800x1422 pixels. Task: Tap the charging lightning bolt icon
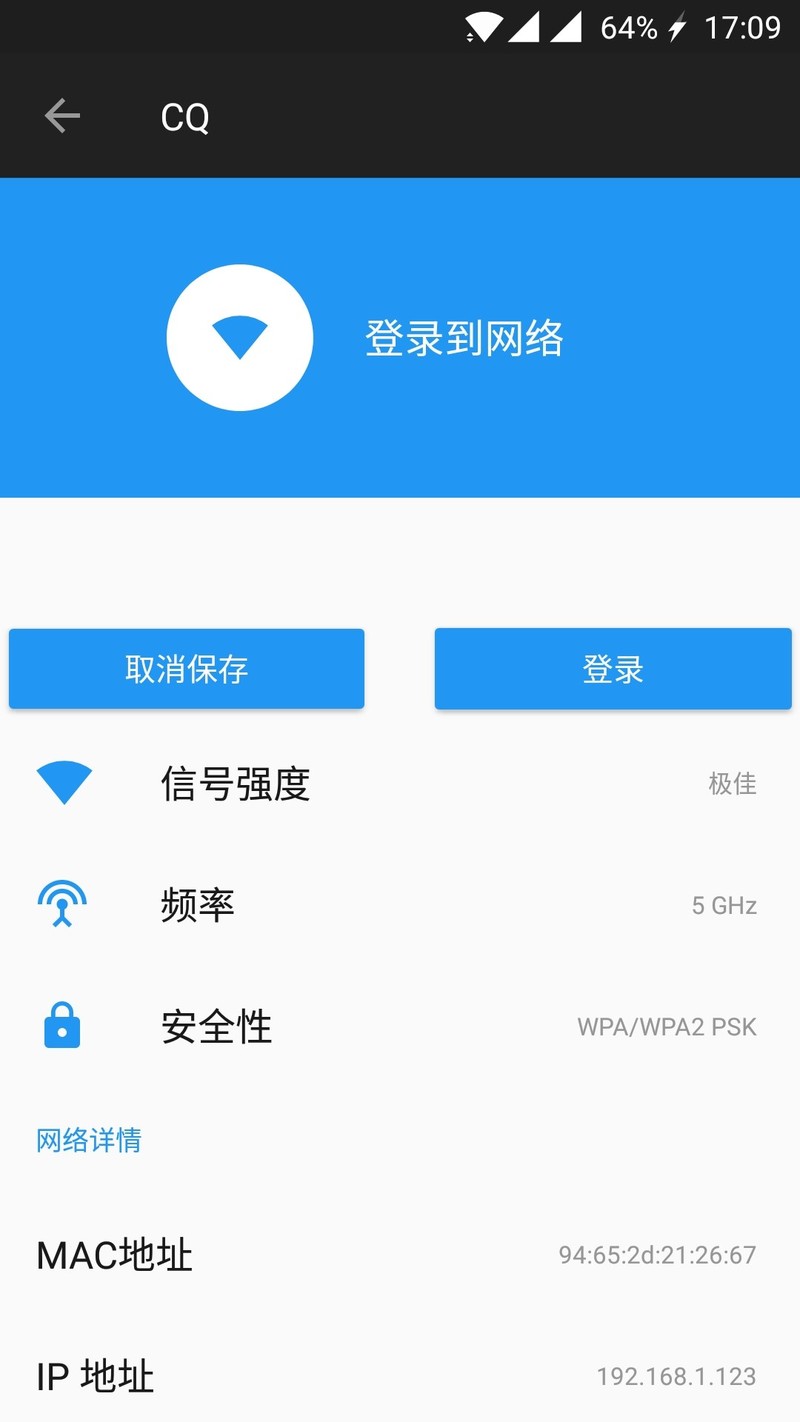click(678, 27)
